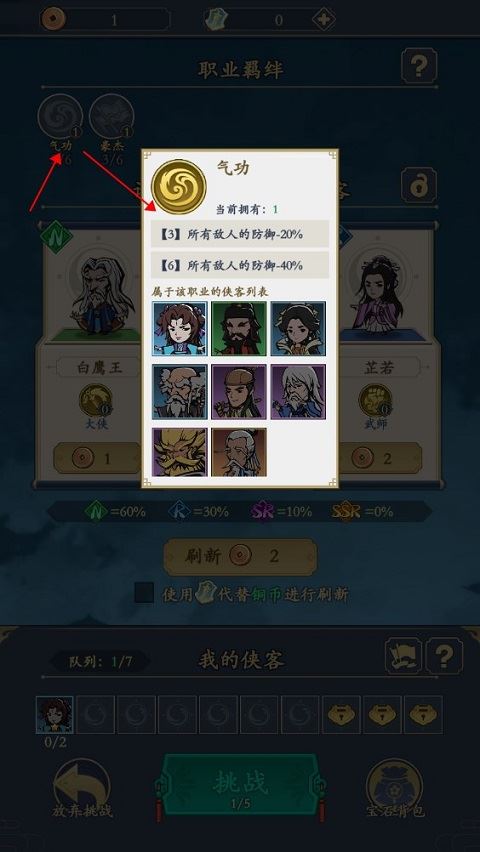Check the box to refresh with jade
Image resolution: width=480 pixels, height=852 pixels.
point(144,593)
